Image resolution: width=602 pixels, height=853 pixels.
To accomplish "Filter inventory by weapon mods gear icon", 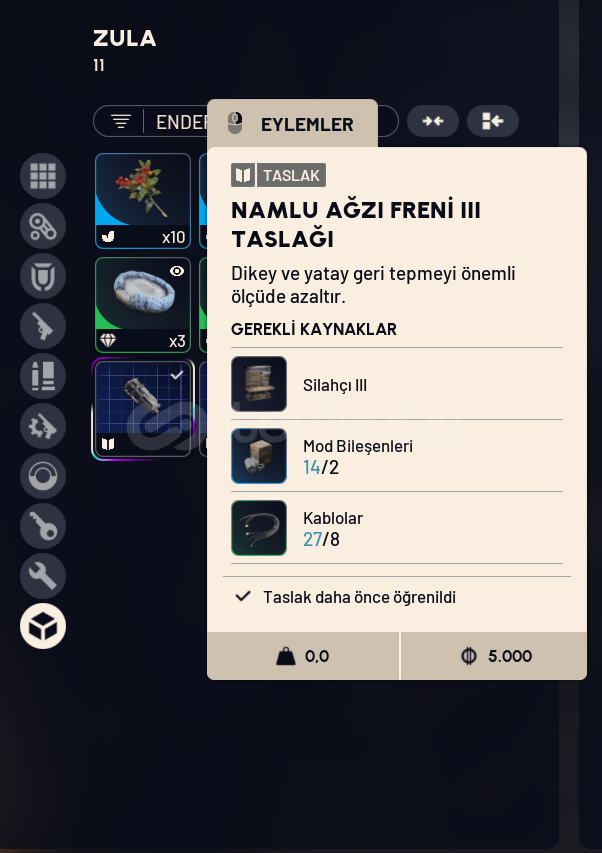I will click(43, 426).
